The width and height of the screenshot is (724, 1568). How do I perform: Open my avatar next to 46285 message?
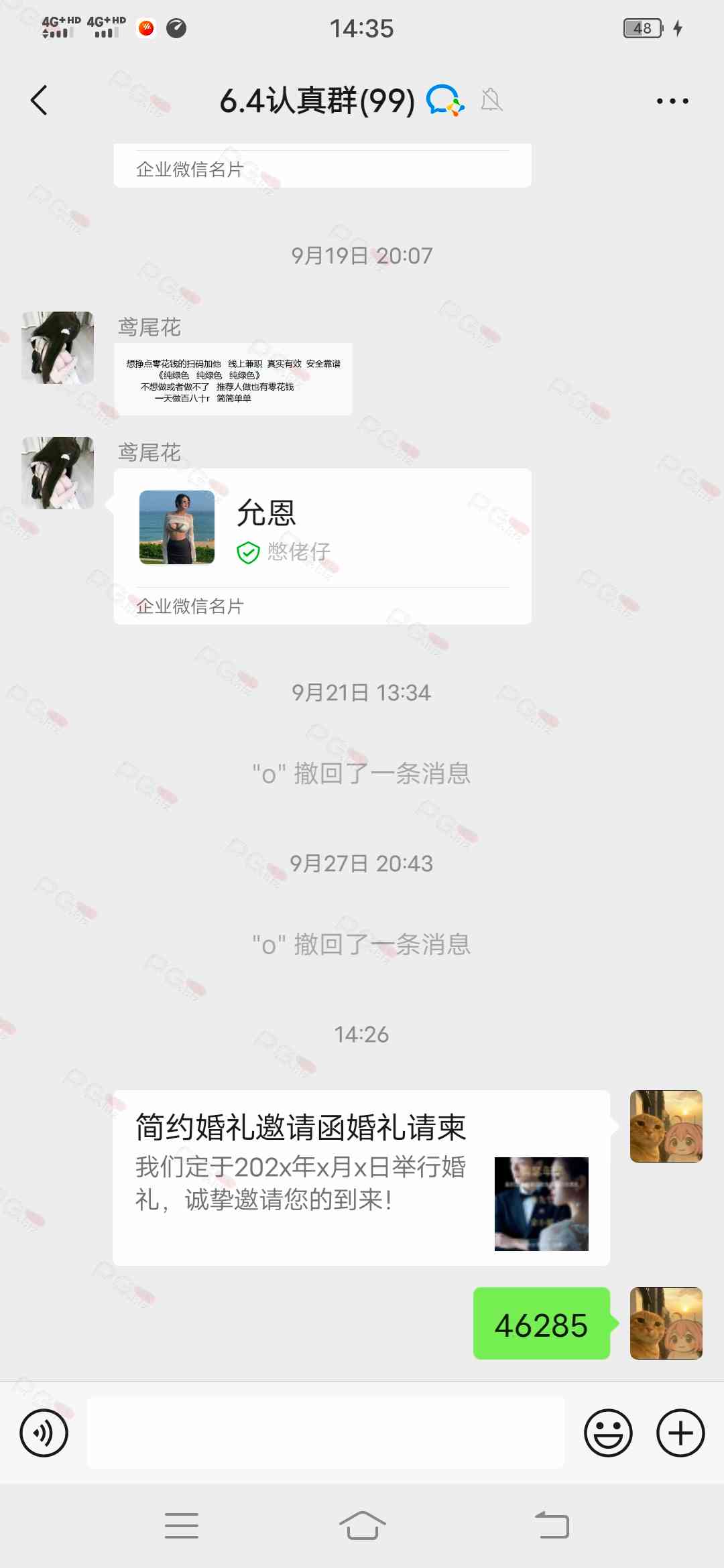tap(666, 1323)
